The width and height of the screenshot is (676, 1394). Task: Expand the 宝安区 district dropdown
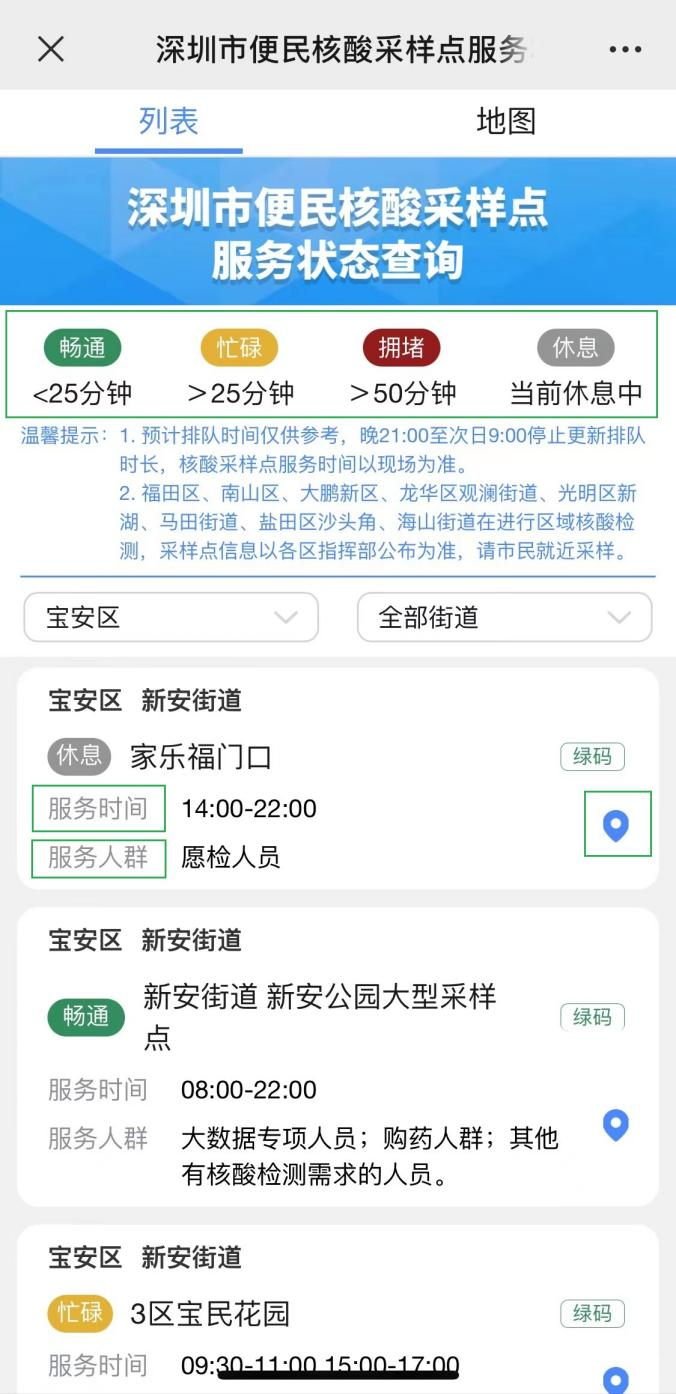pos(171,617)
